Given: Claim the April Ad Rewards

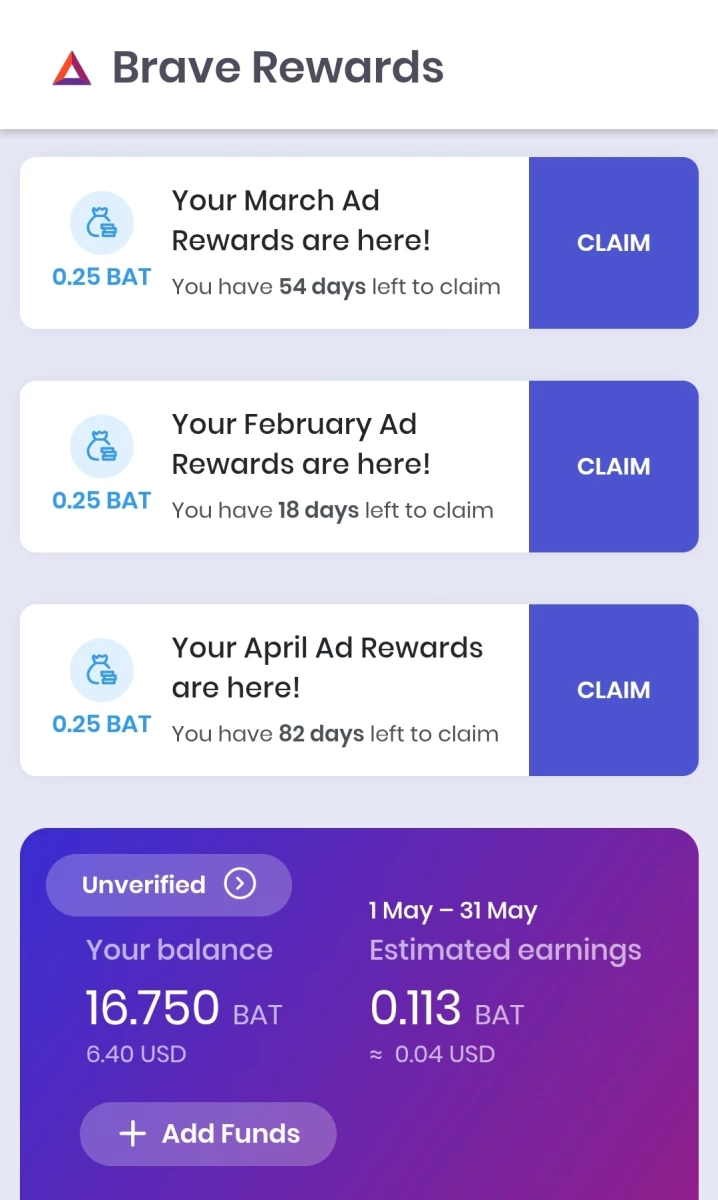Looking at the screenshot, I should point(613,690).
